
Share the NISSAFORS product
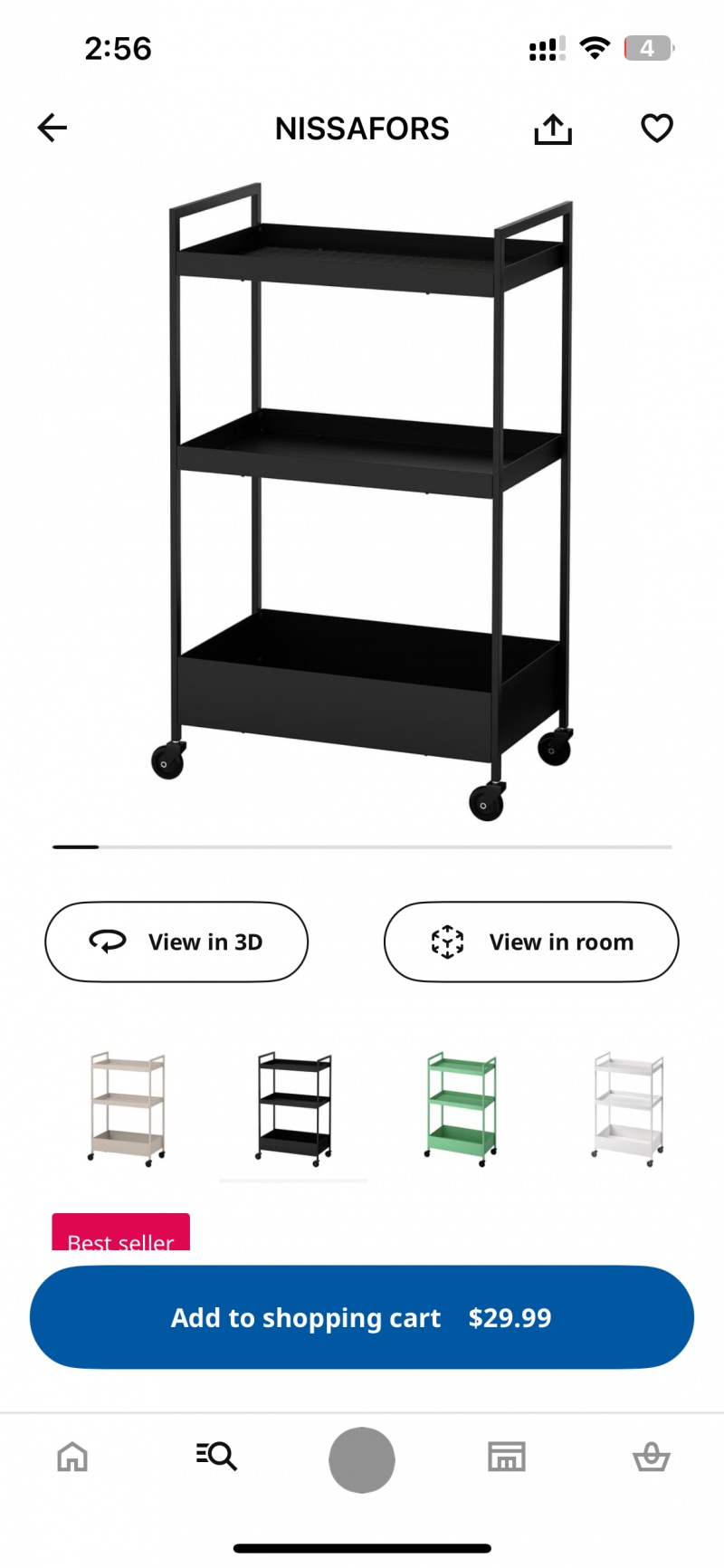click(x=553, y=129)
